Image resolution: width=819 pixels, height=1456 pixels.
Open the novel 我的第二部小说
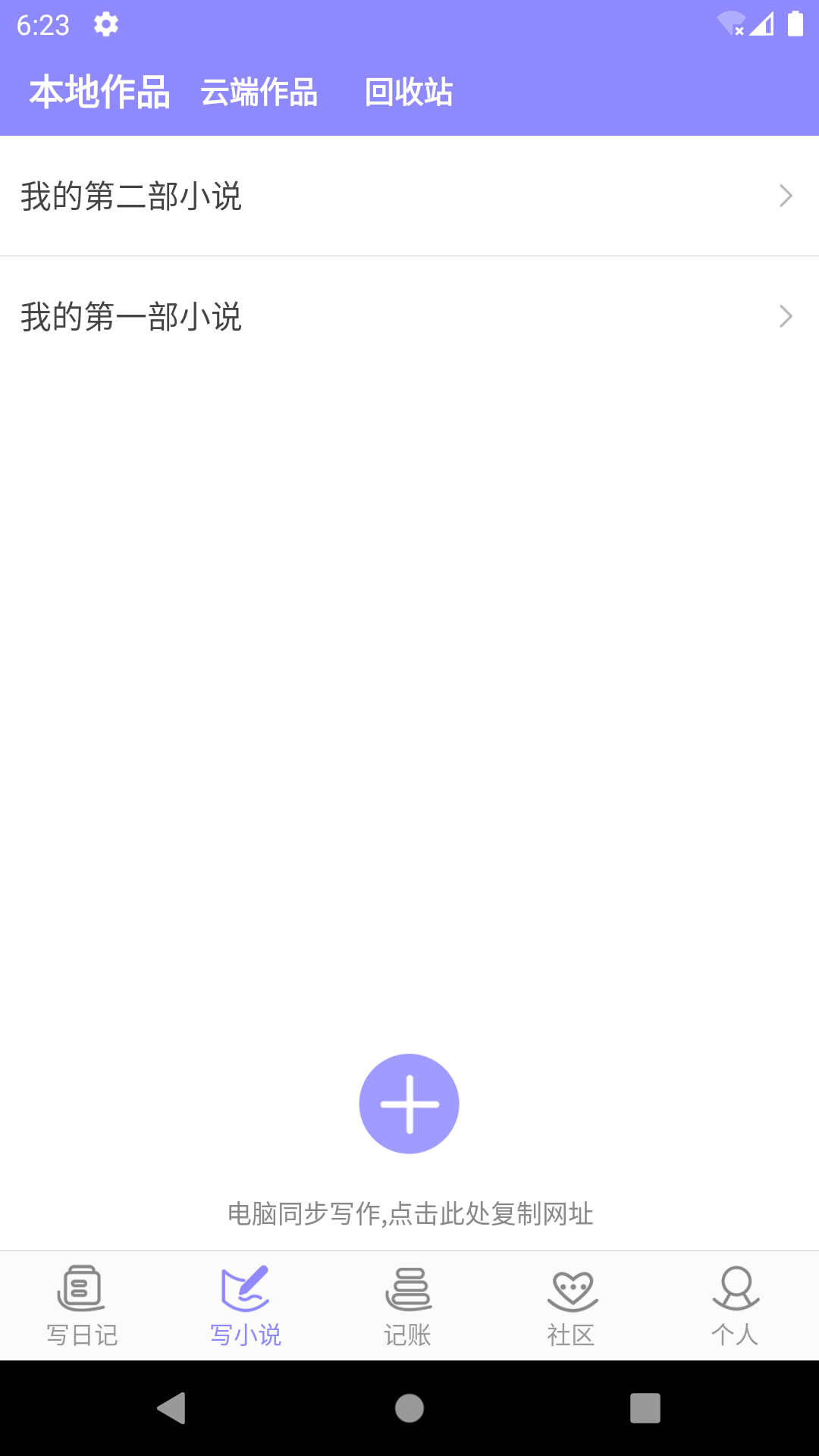pyautogui.click(x=303, y=196)
